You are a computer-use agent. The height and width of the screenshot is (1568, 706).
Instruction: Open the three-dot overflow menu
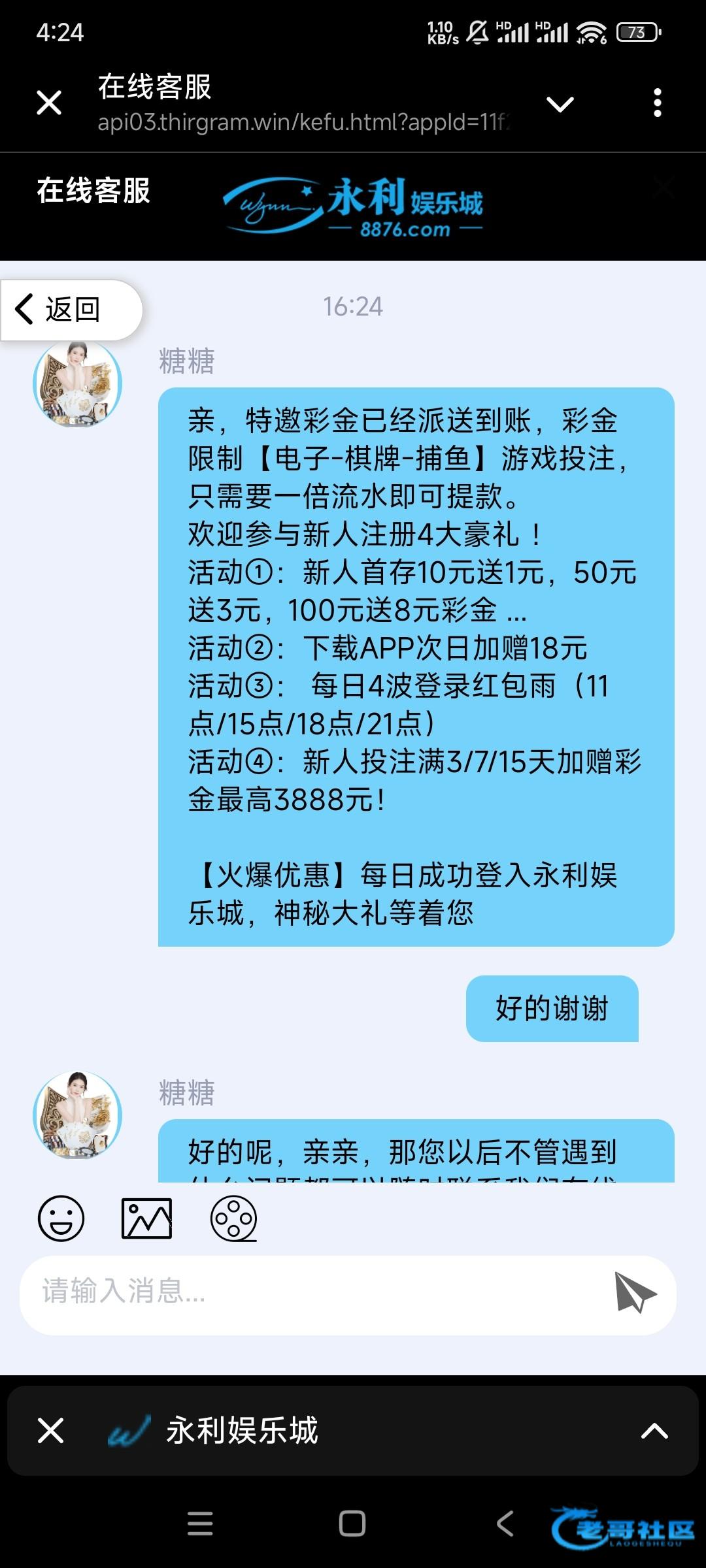coord(657,103)
